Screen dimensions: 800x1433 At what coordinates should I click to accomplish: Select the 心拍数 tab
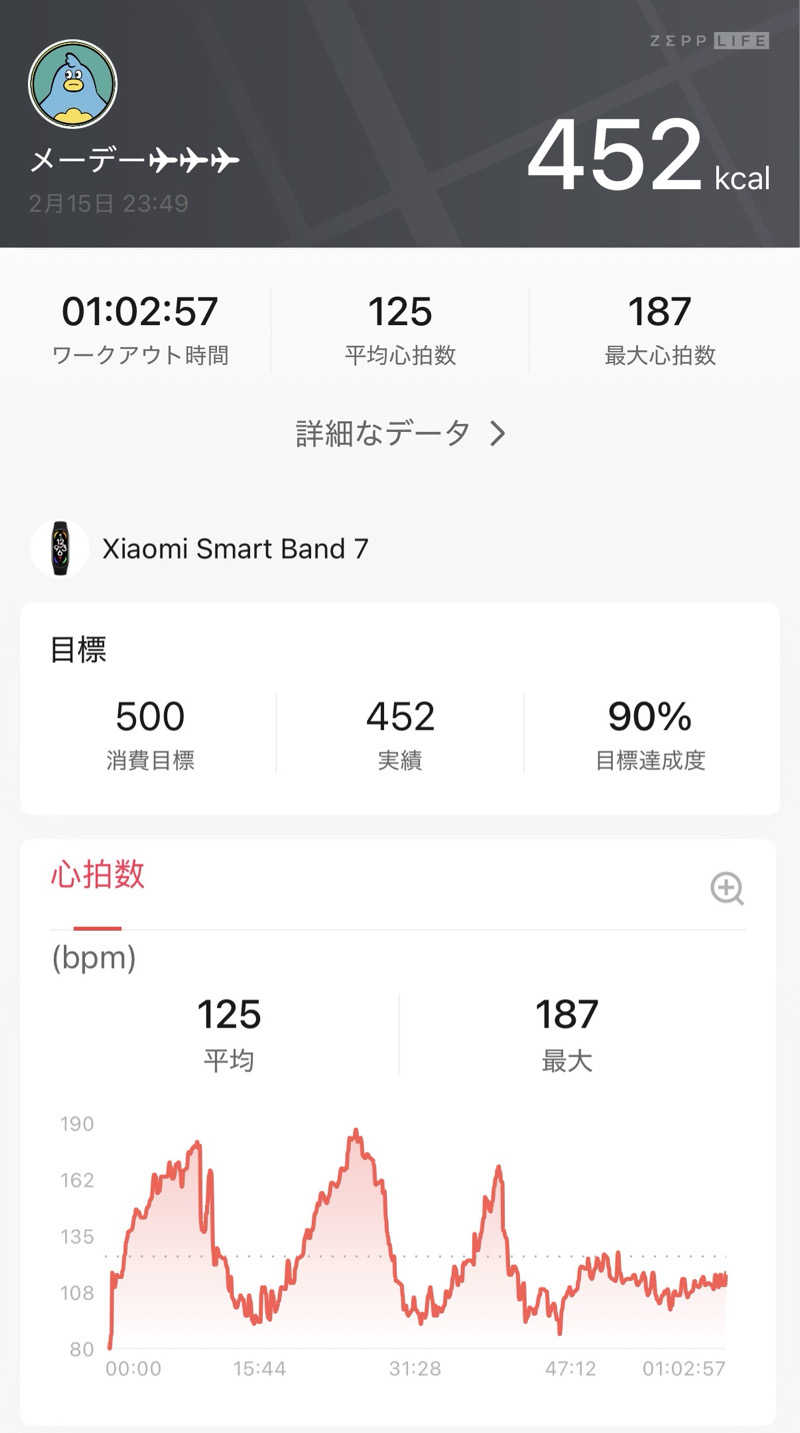[x=98, y=875]
